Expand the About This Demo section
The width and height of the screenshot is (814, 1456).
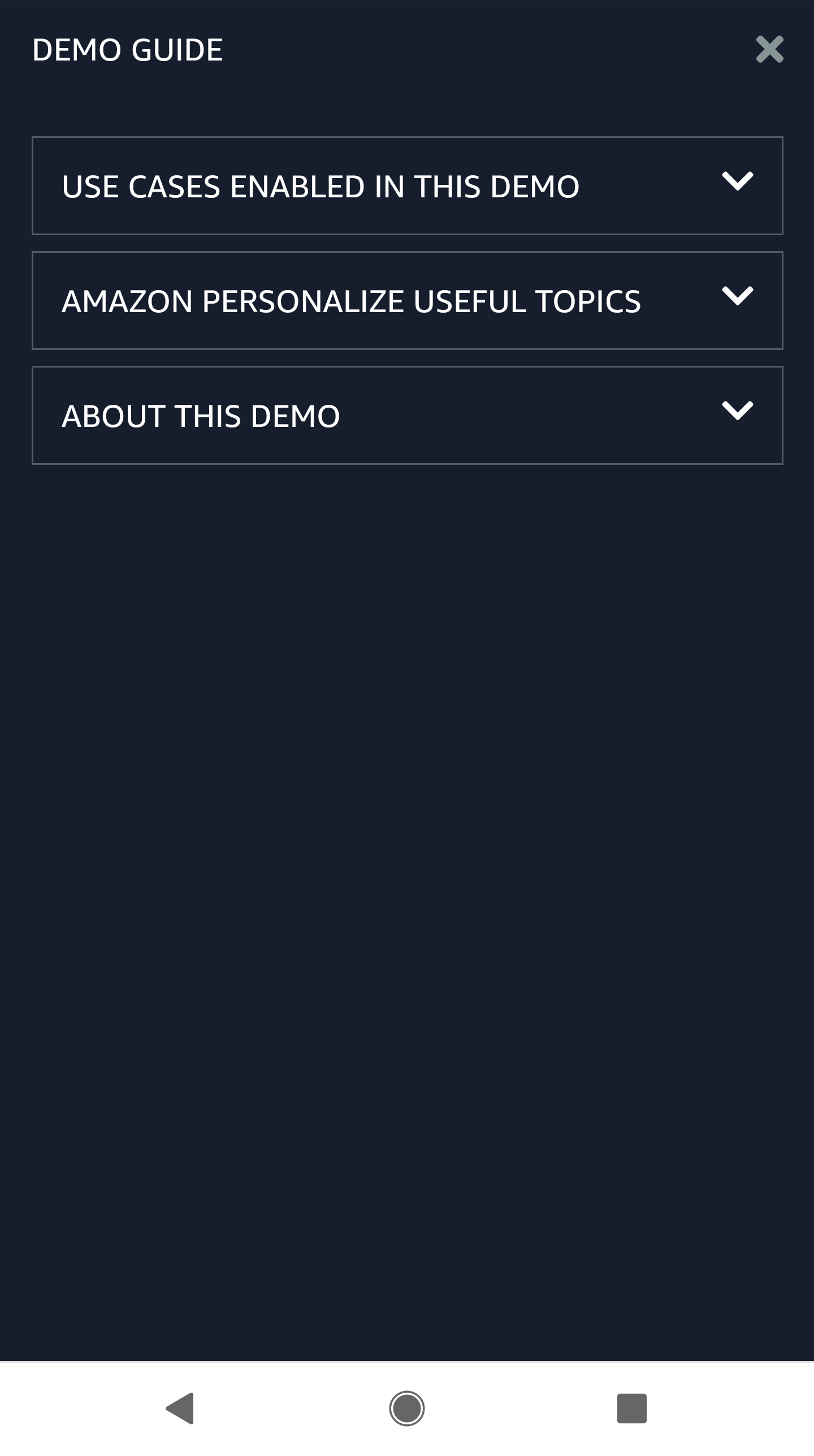tap(407, 415)
